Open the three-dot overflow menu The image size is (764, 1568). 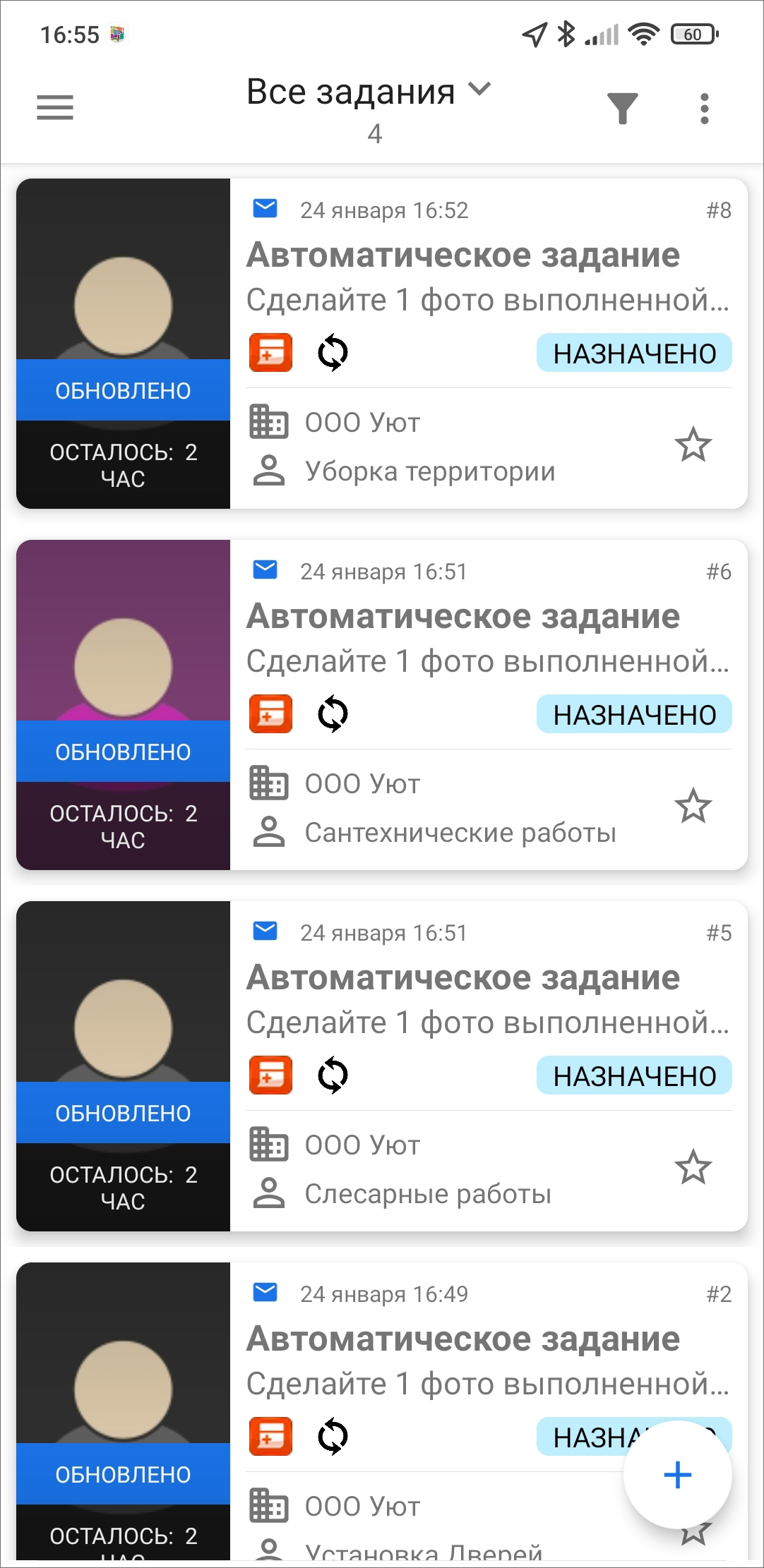point(704,108)
